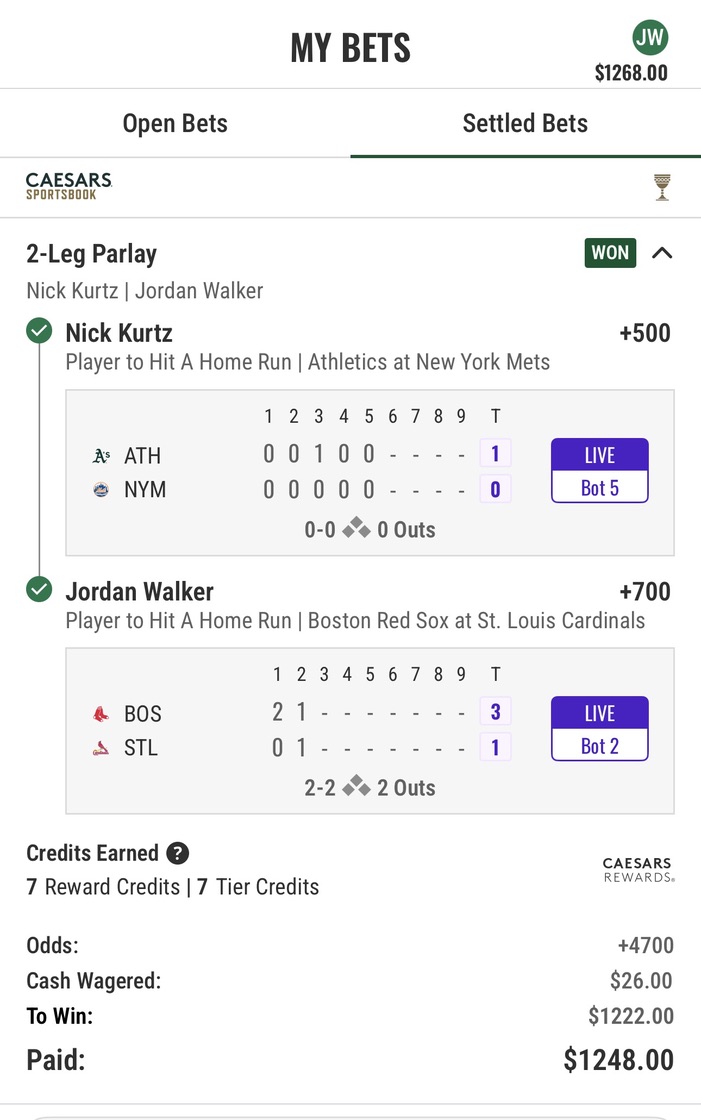
Task: Open the ATH vs NYM live scoreboard
Action: (x=370, y=472)
